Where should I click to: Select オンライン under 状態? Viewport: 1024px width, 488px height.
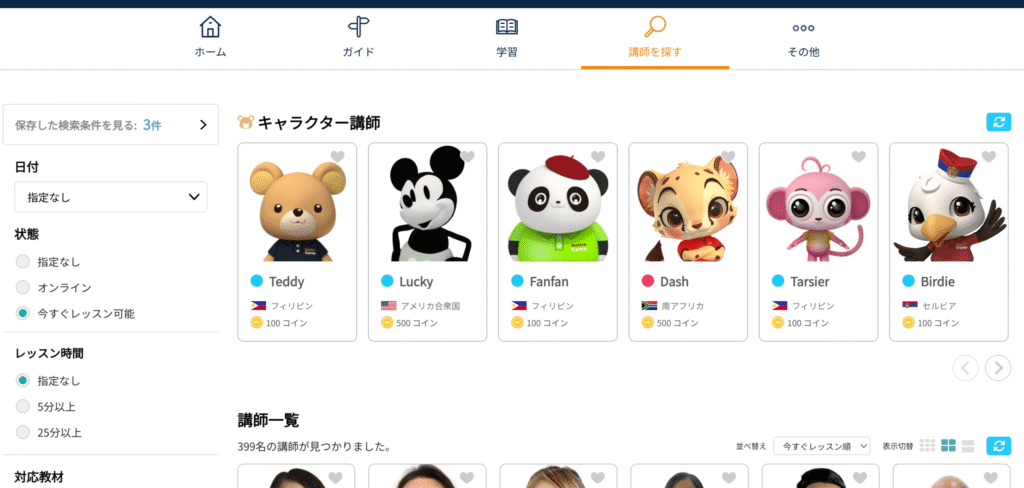(23, 287)
